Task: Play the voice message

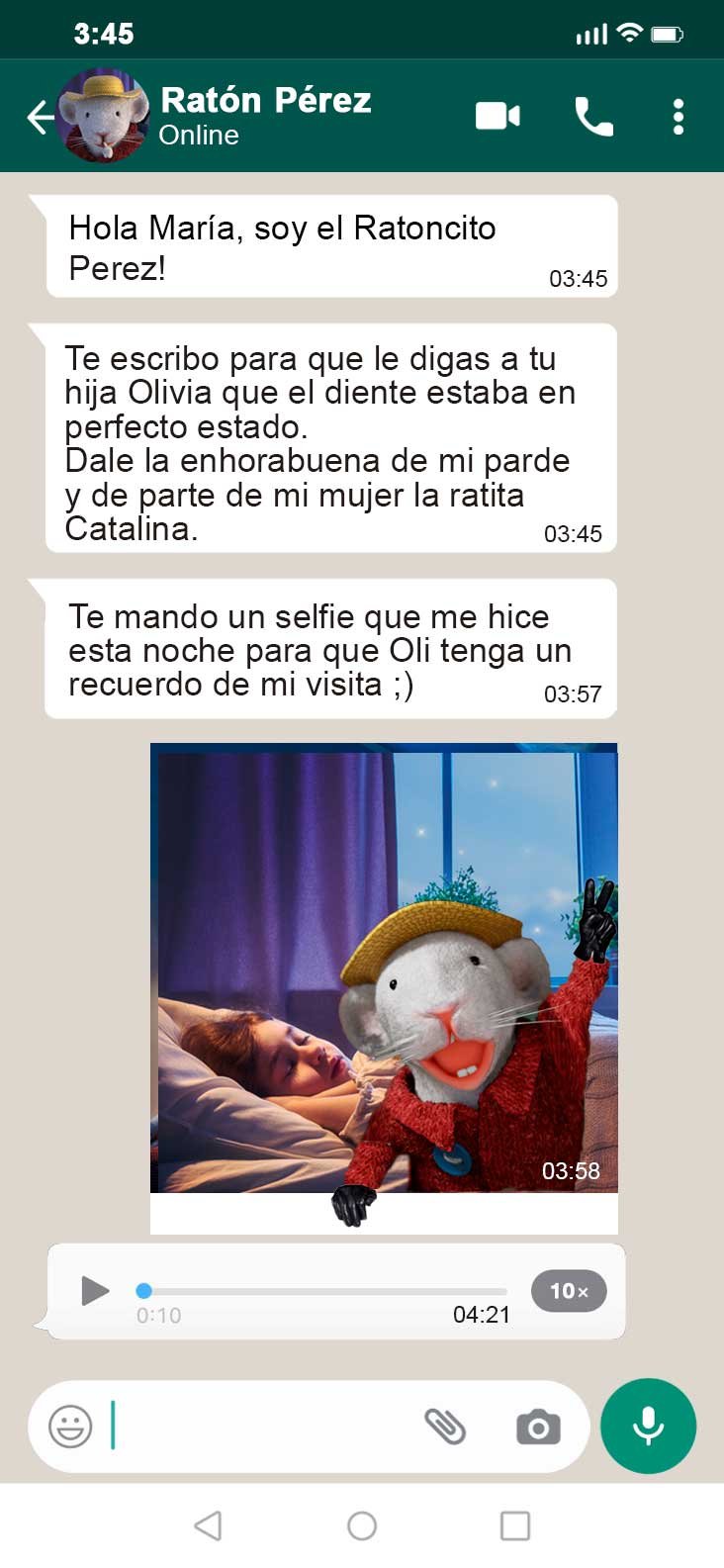Action: [95, 1290]
